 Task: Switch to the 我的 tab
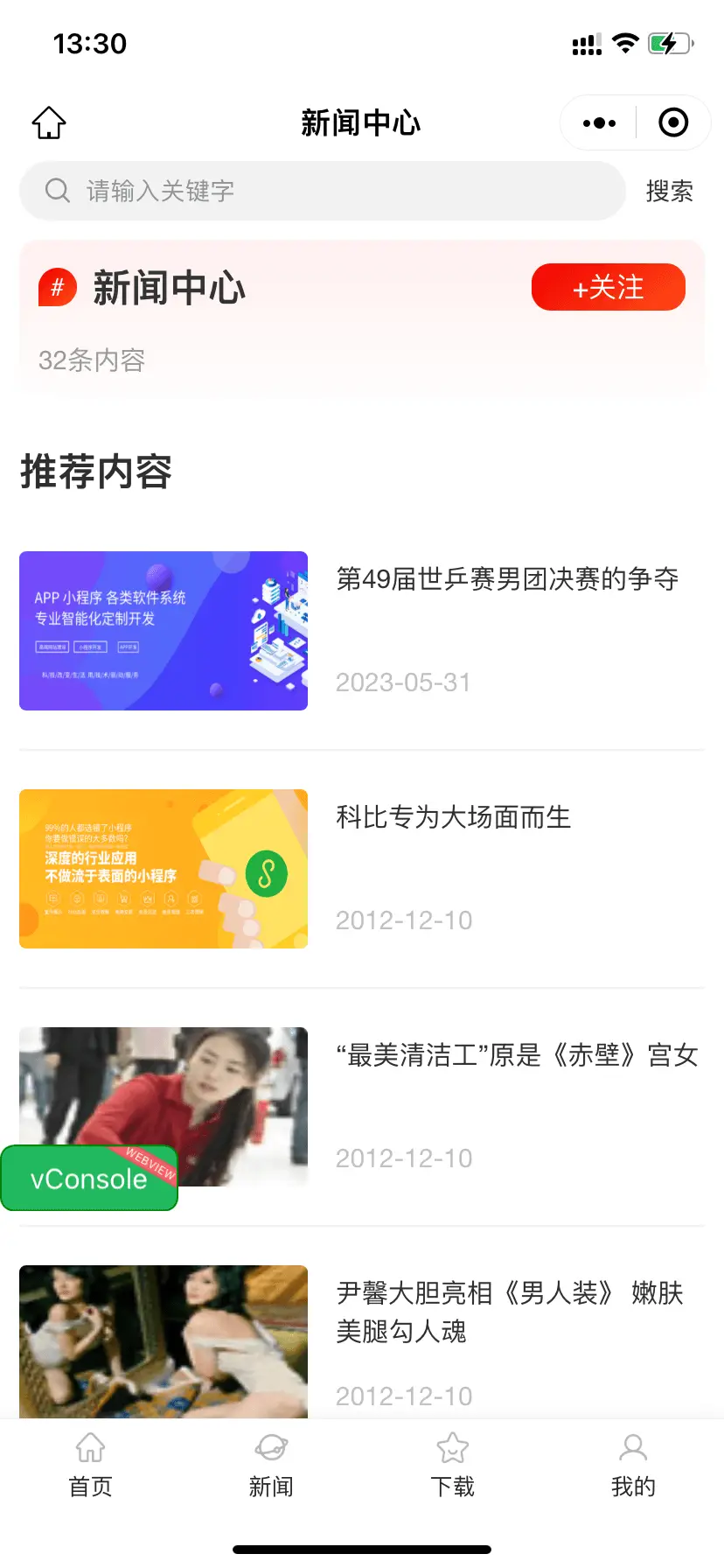pyautogui.click(x=633, y=1465)
